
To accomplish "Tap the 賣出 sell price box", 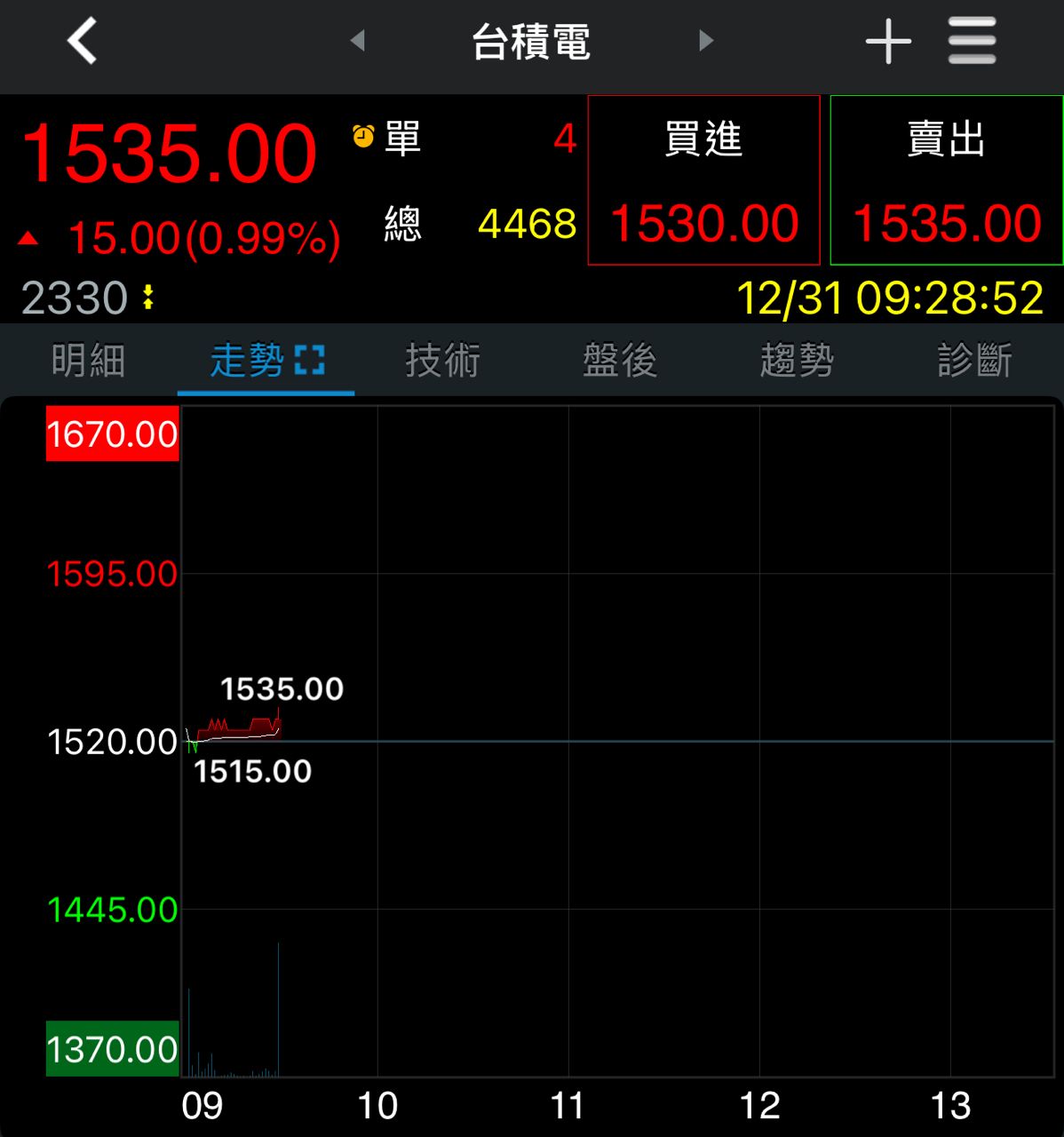I will tap(946, 180).
